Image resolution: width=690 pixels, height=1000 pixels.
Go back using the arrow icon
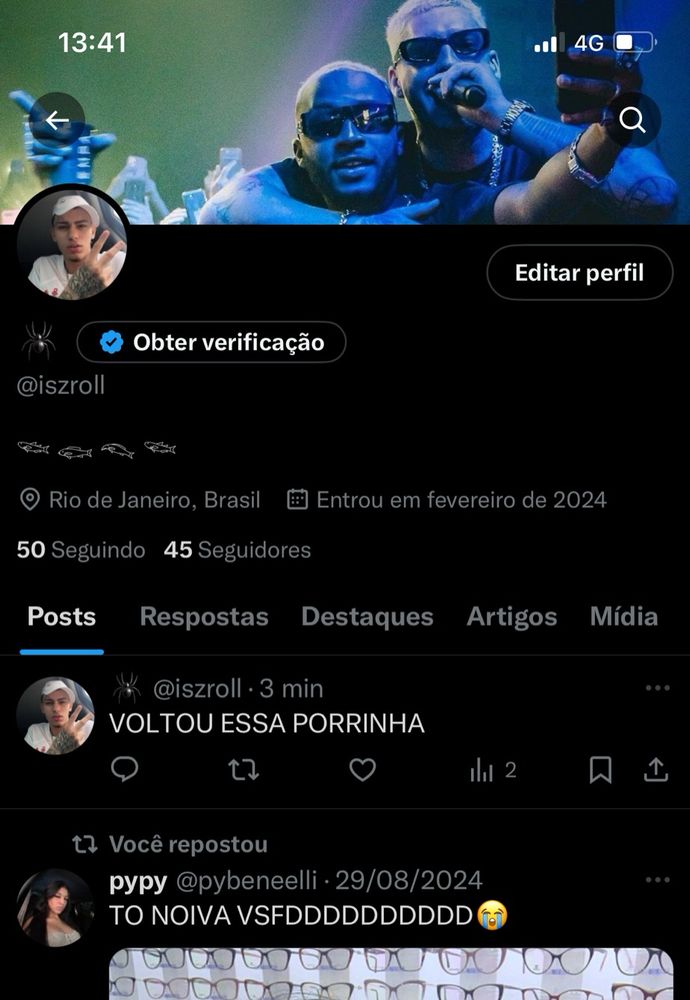57,121
